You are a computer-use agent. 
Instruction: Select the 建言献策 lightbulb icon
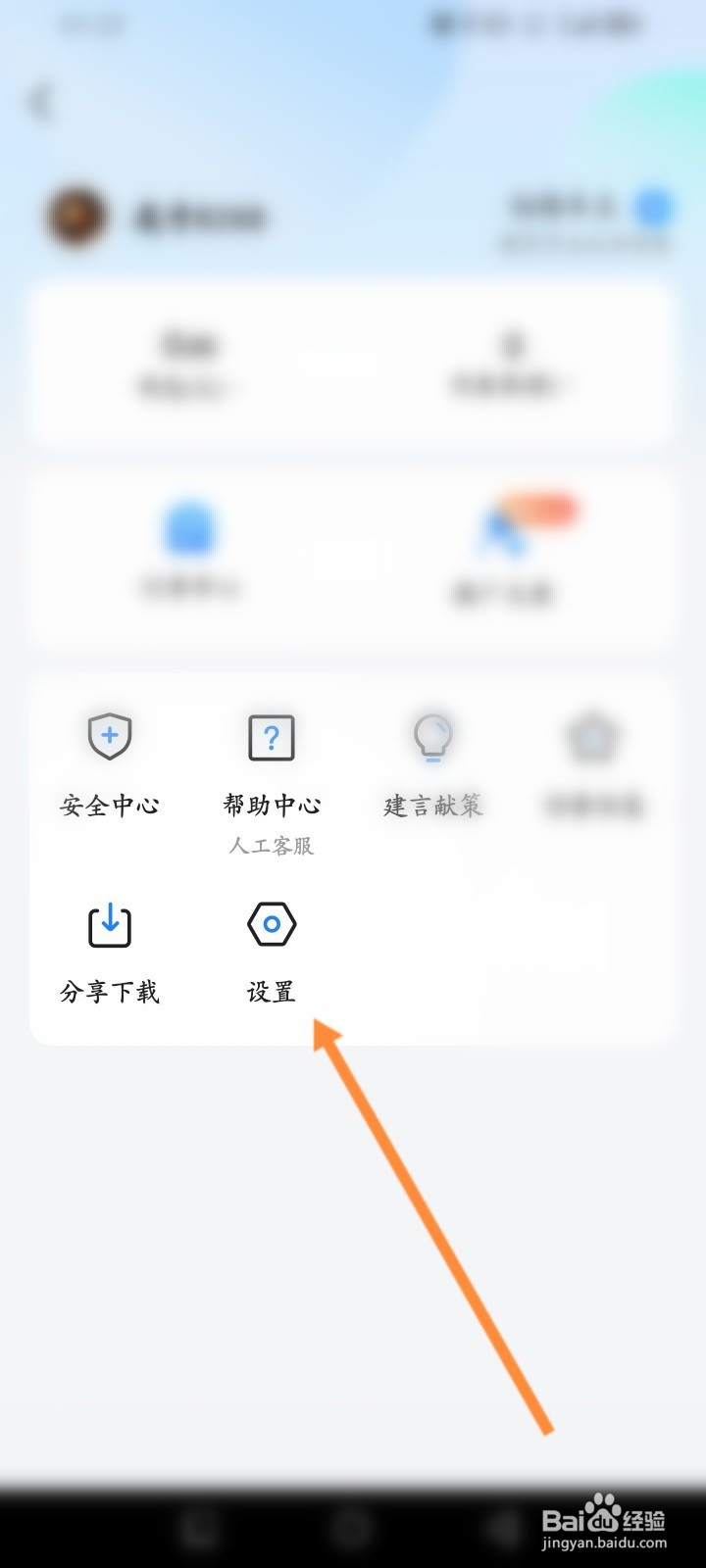pos(432,737)
